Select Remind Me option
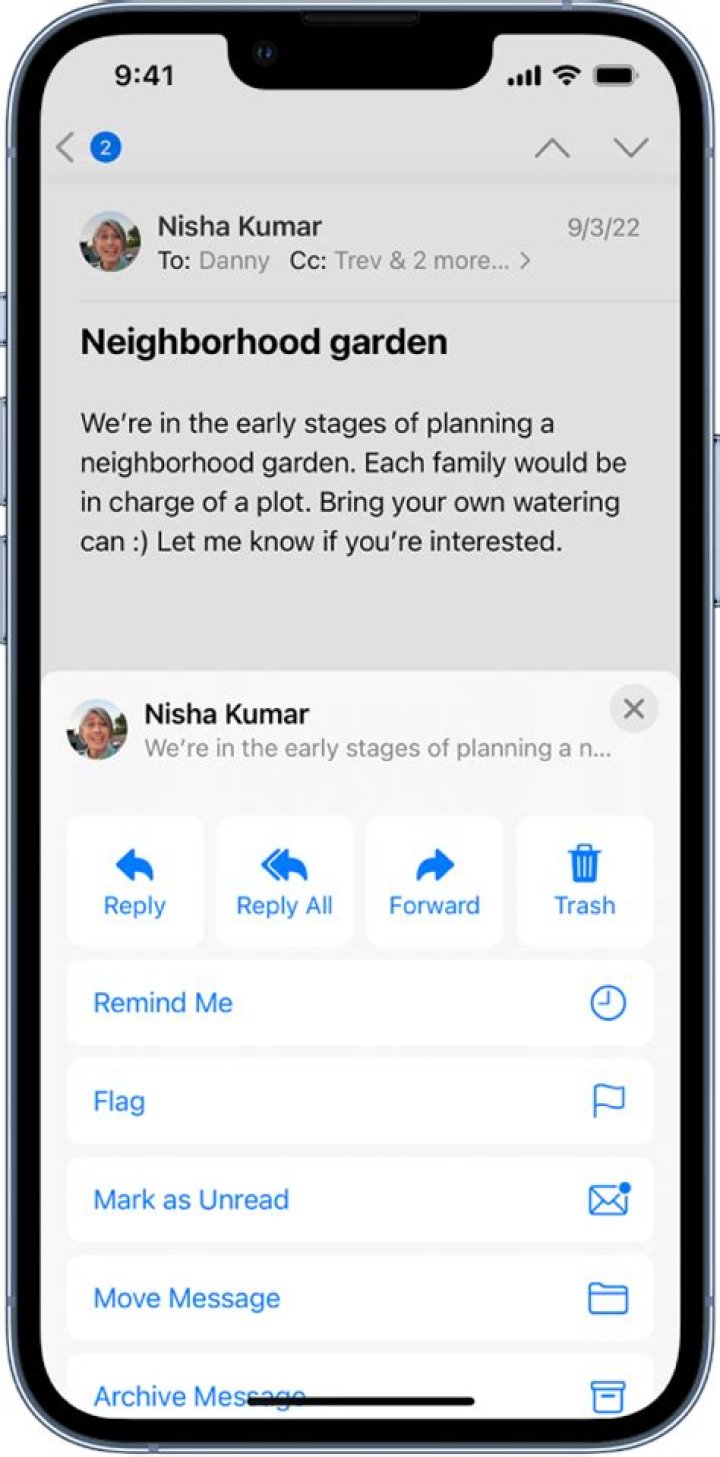Viewport: 720px width, 1457px height. pos(359,1003)
